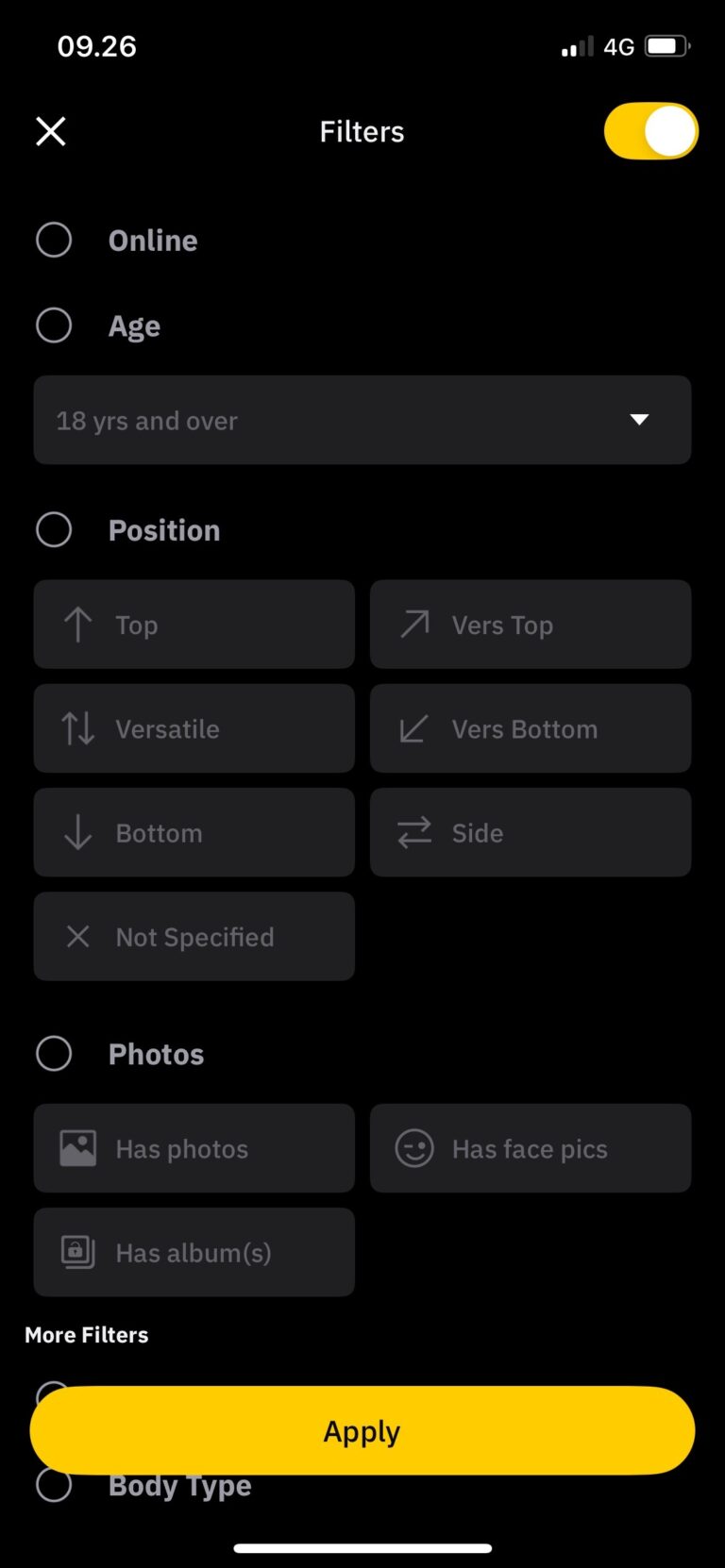Screen dimensions: 725x1568
Task: Close the Filters screen
Action: pos(51,131)
